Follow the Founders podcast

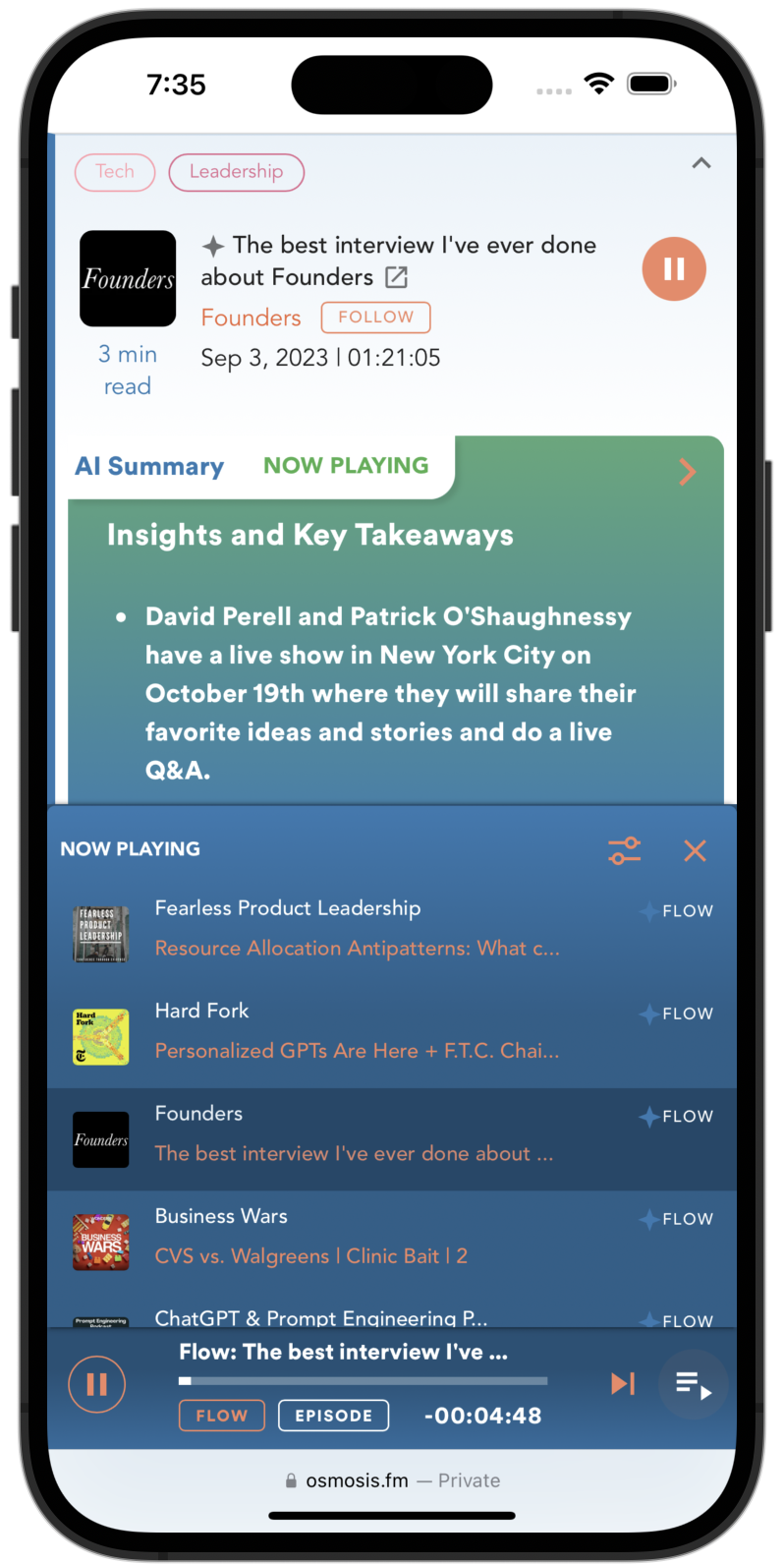point(375,317)
